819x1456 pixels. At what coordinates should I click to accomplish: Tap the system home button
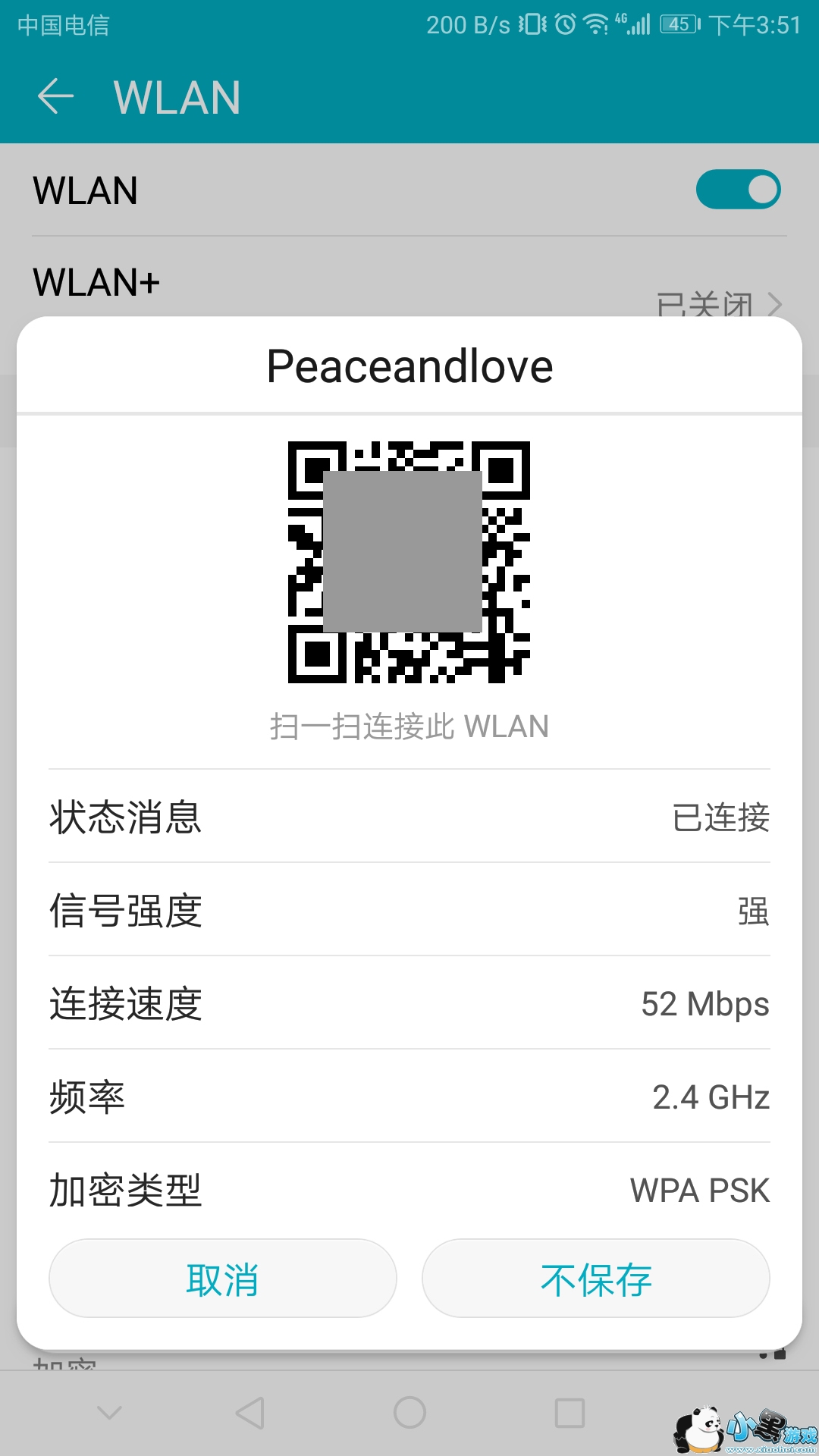coord(409,1413)
